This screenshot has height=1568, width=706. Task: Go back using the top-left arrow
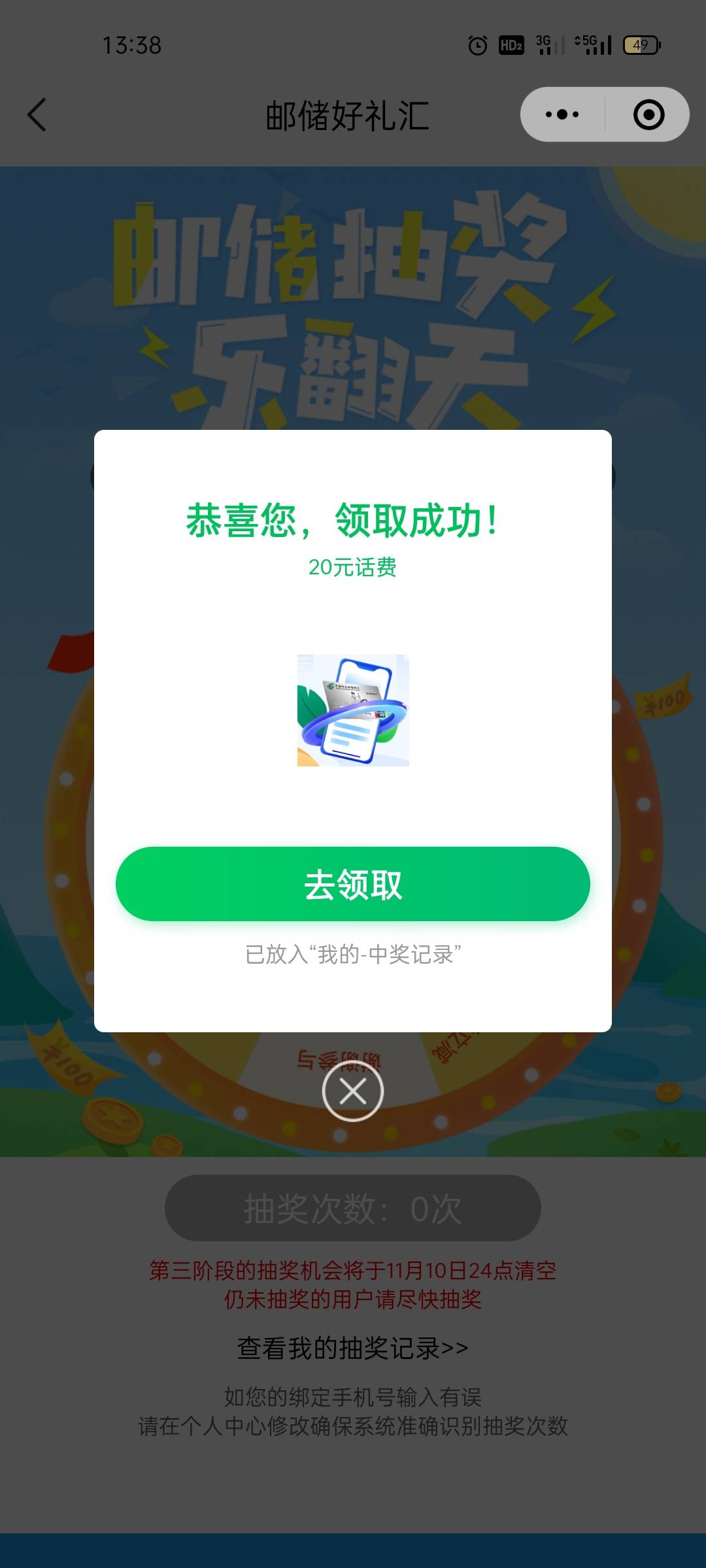click(37, 115)
